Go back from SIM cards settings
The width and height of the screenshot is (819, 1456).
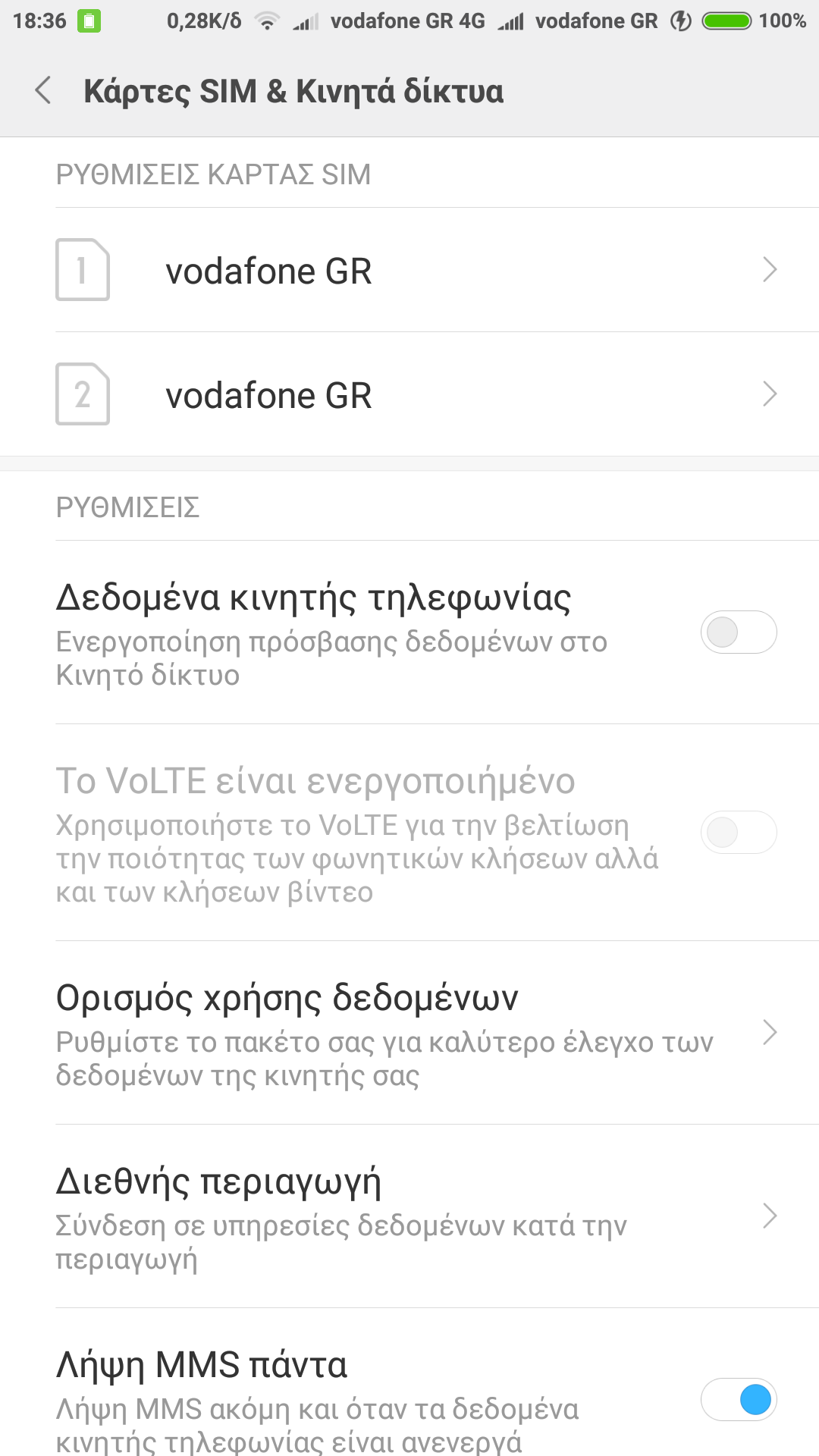click(x=44, y=91)
